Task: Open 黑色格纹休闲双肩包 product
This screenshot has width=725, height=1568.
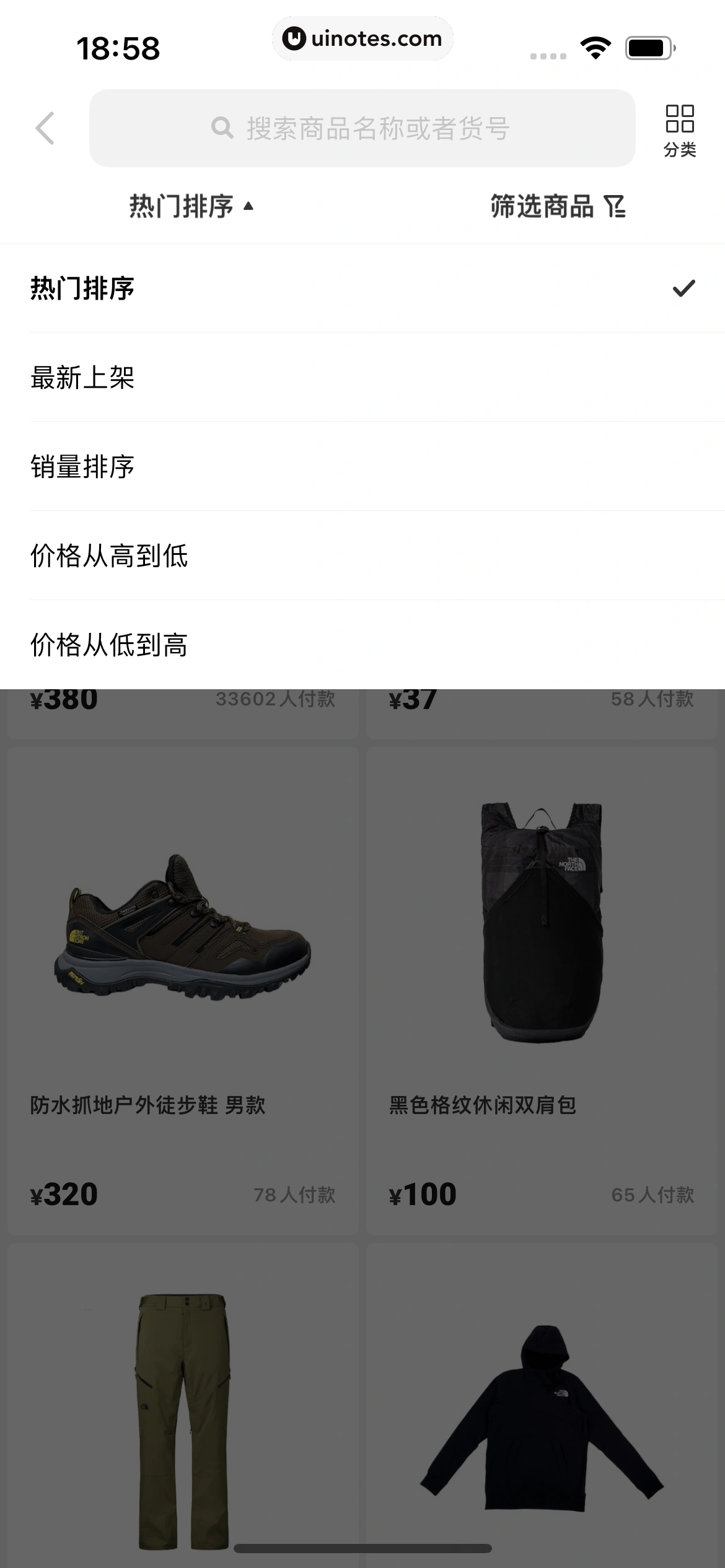Action: click(542, 991)
